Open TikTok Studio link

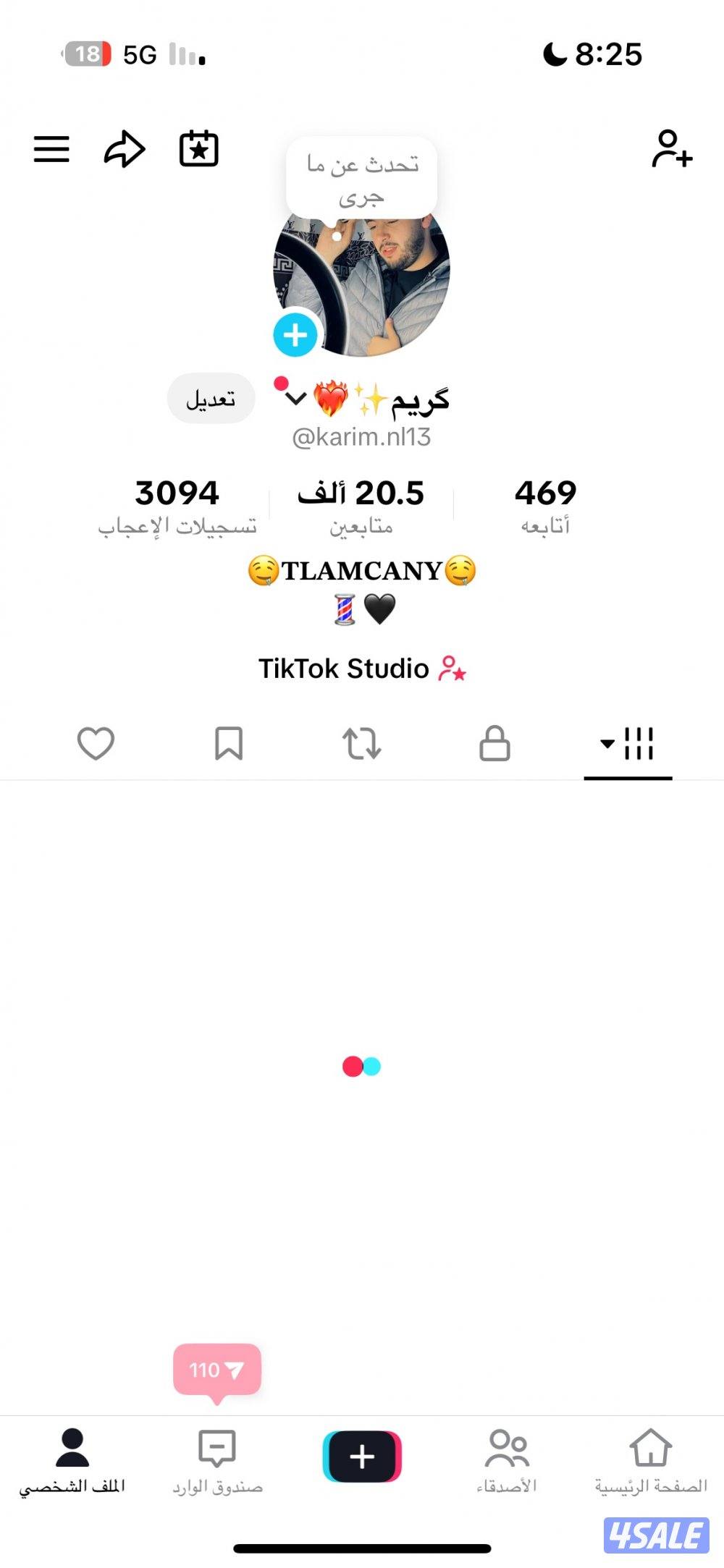pyautogui.click(x=362, y=668)
